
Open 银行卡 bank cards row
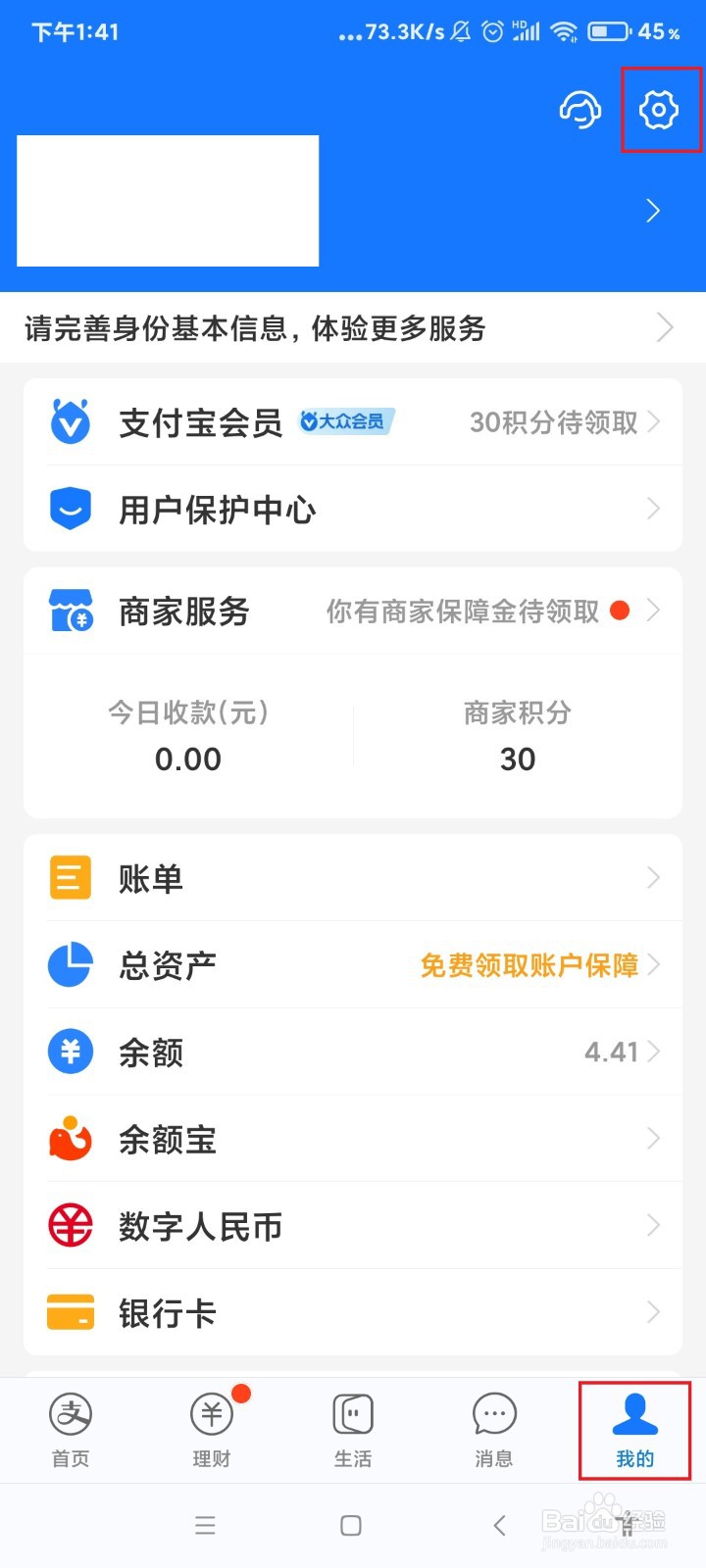coord(353,1313)
